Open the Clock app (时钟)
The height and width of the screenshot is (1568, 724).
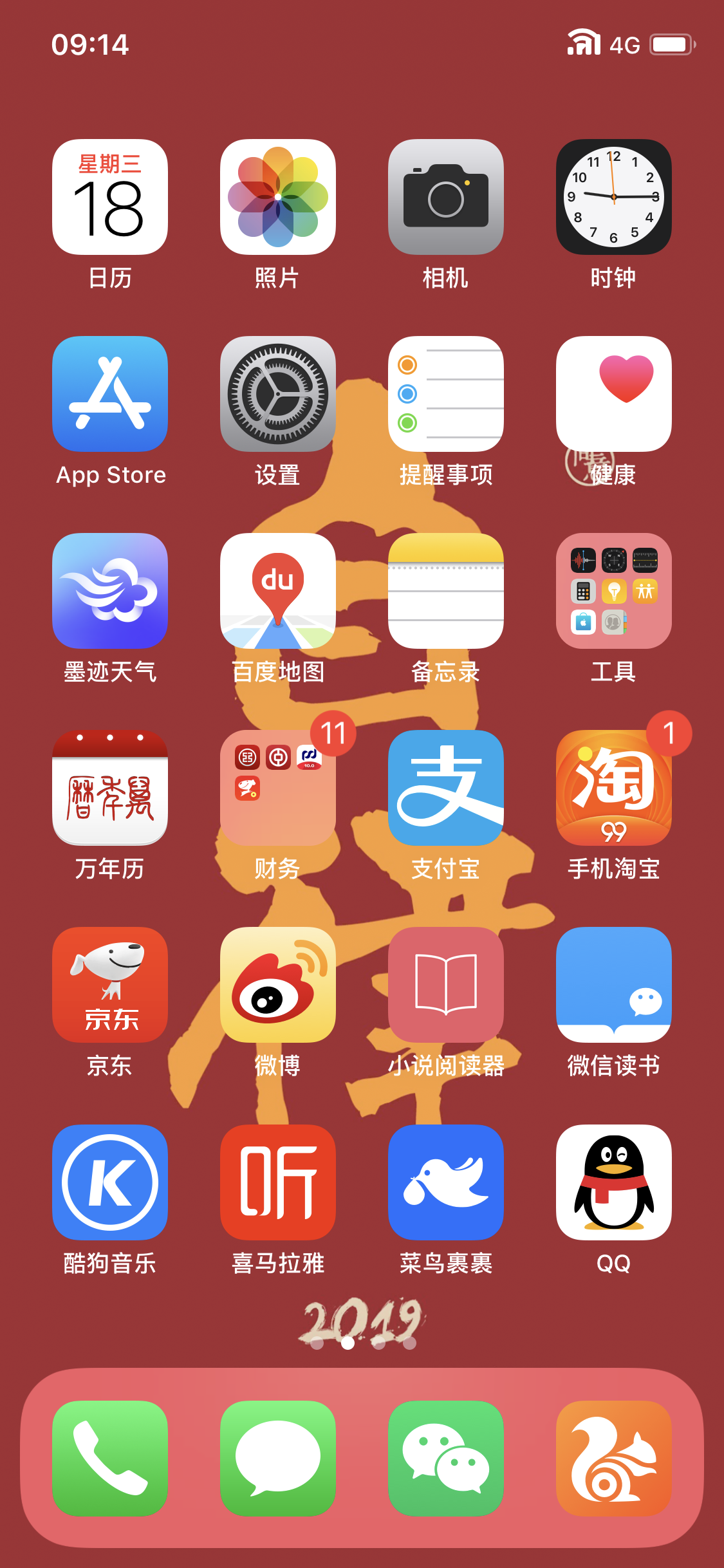coord(614,197)
